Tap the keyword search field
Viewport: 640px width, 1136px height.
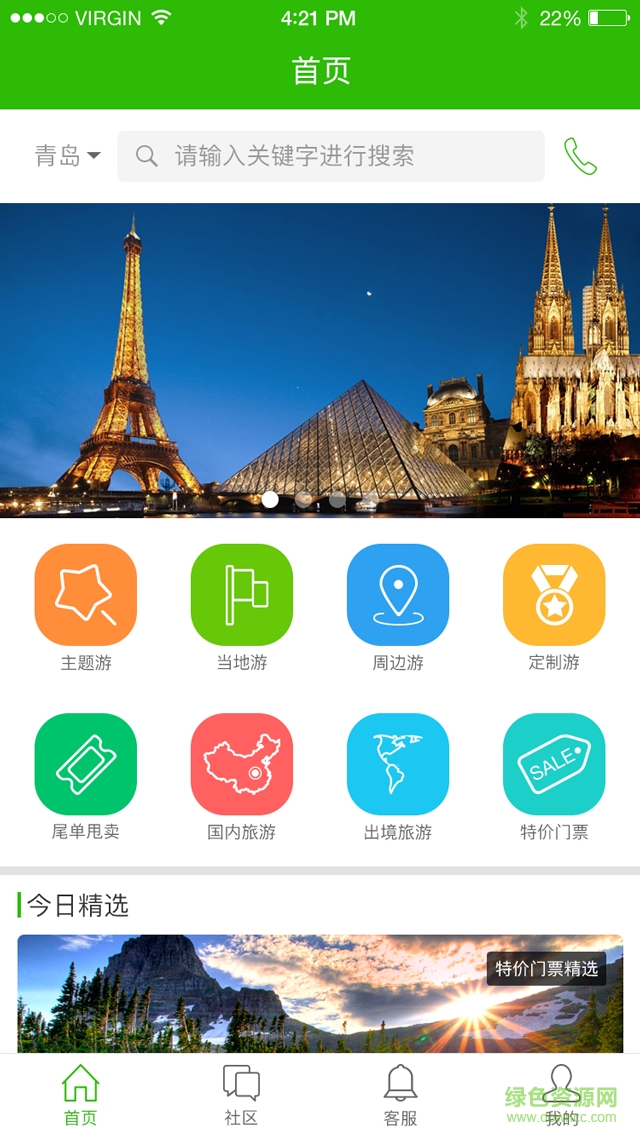tap(330, 156)
